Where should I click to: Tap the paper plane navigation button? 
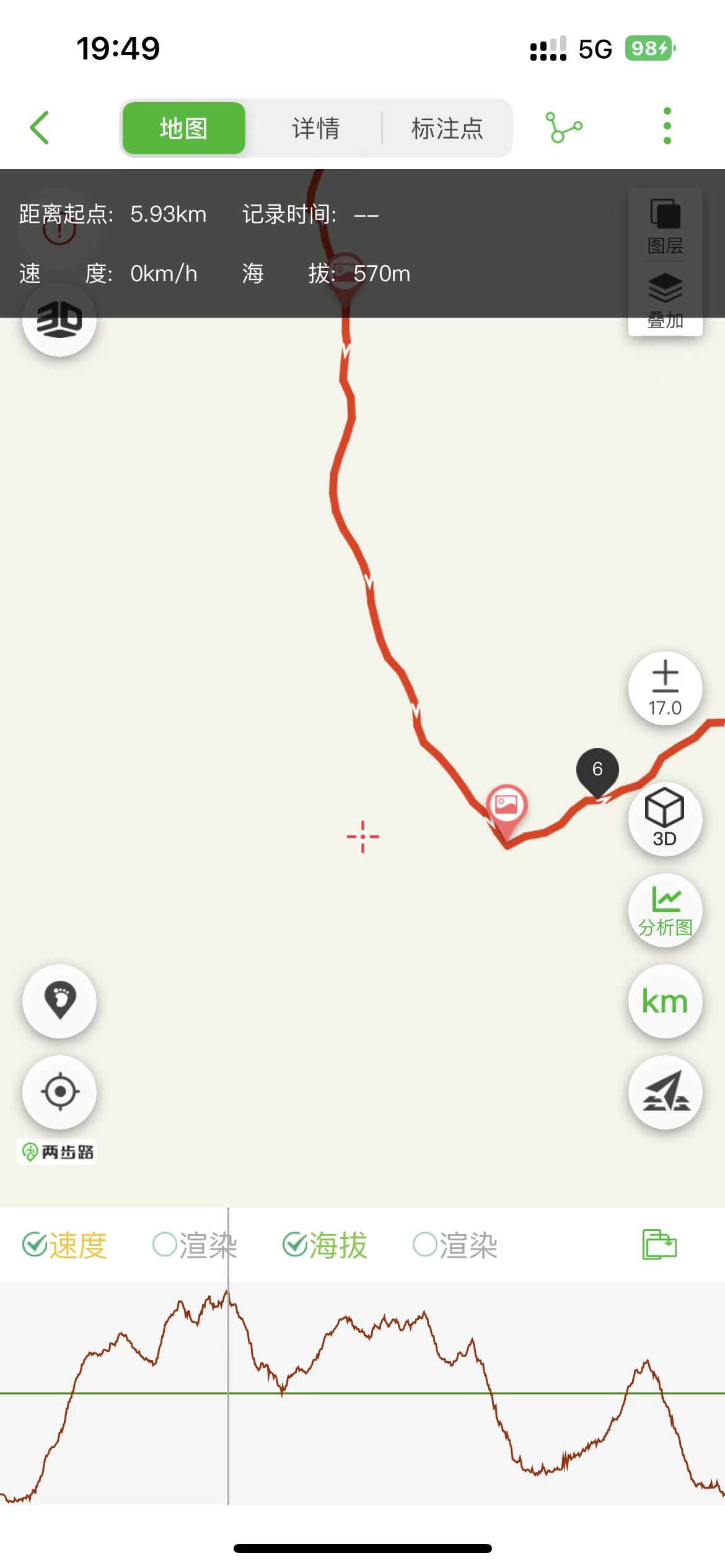click(665, 1092)
